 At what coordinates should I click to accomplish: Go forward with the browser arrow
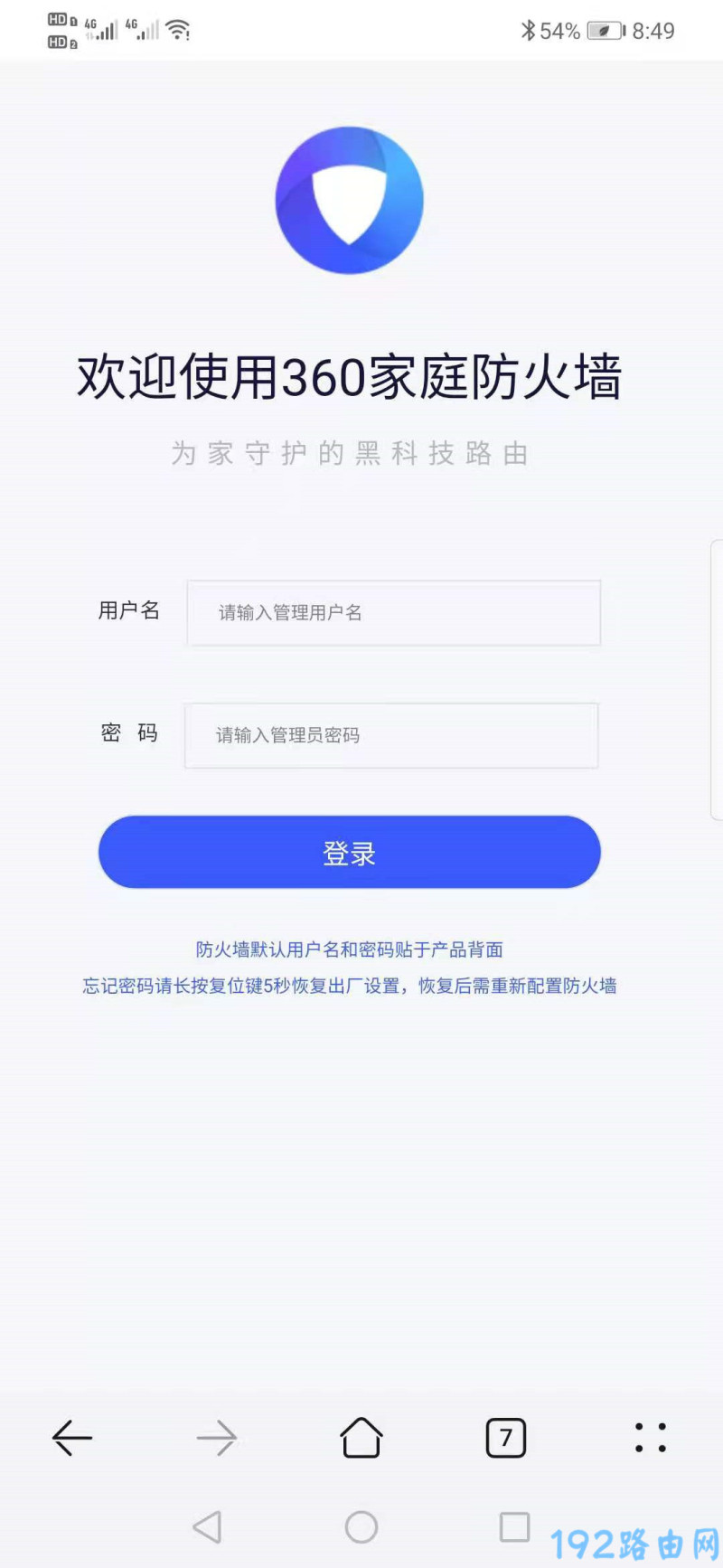[x=217, y=1437]
